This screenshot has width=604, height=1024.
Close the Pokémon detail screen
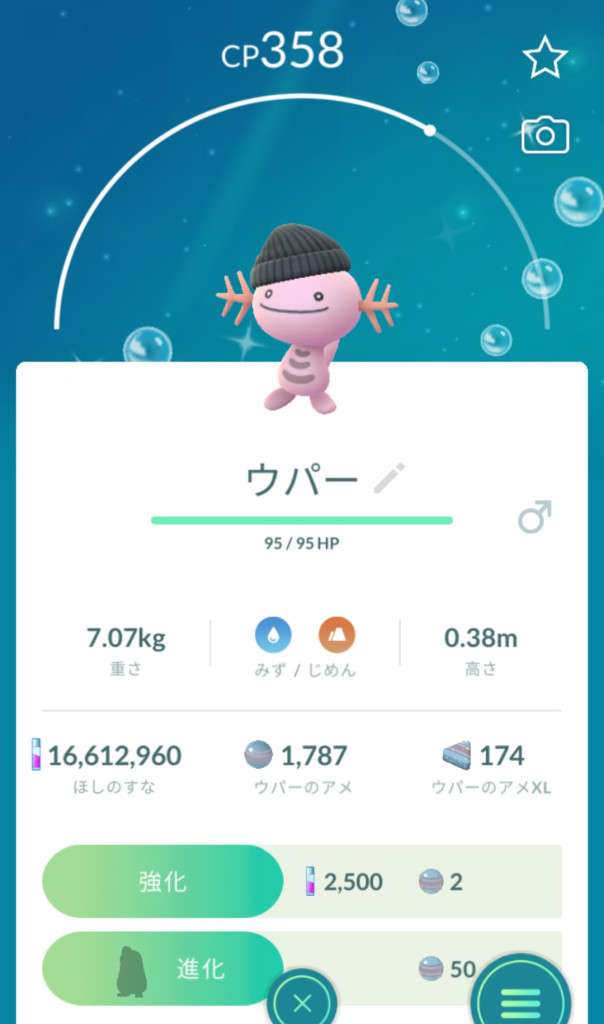(304, 1002)
